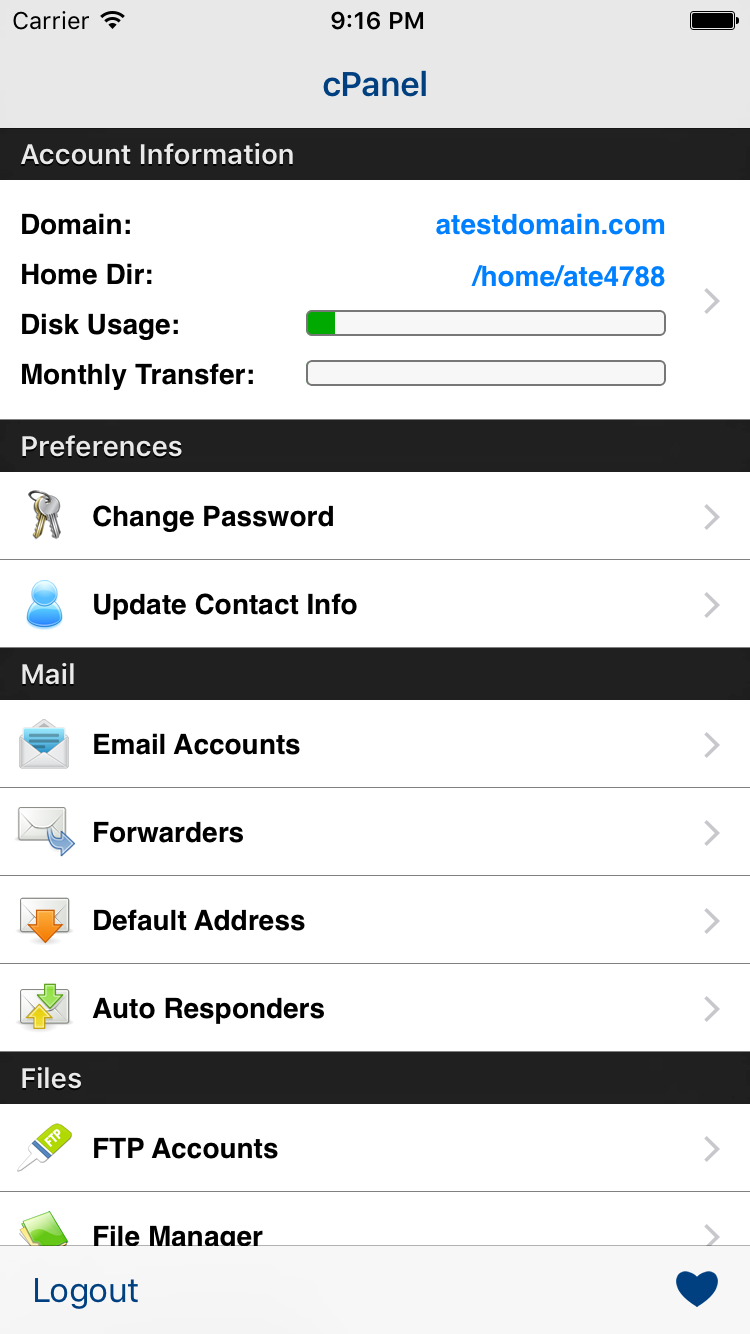Expand the Account Information details chevron

[710, 300]
